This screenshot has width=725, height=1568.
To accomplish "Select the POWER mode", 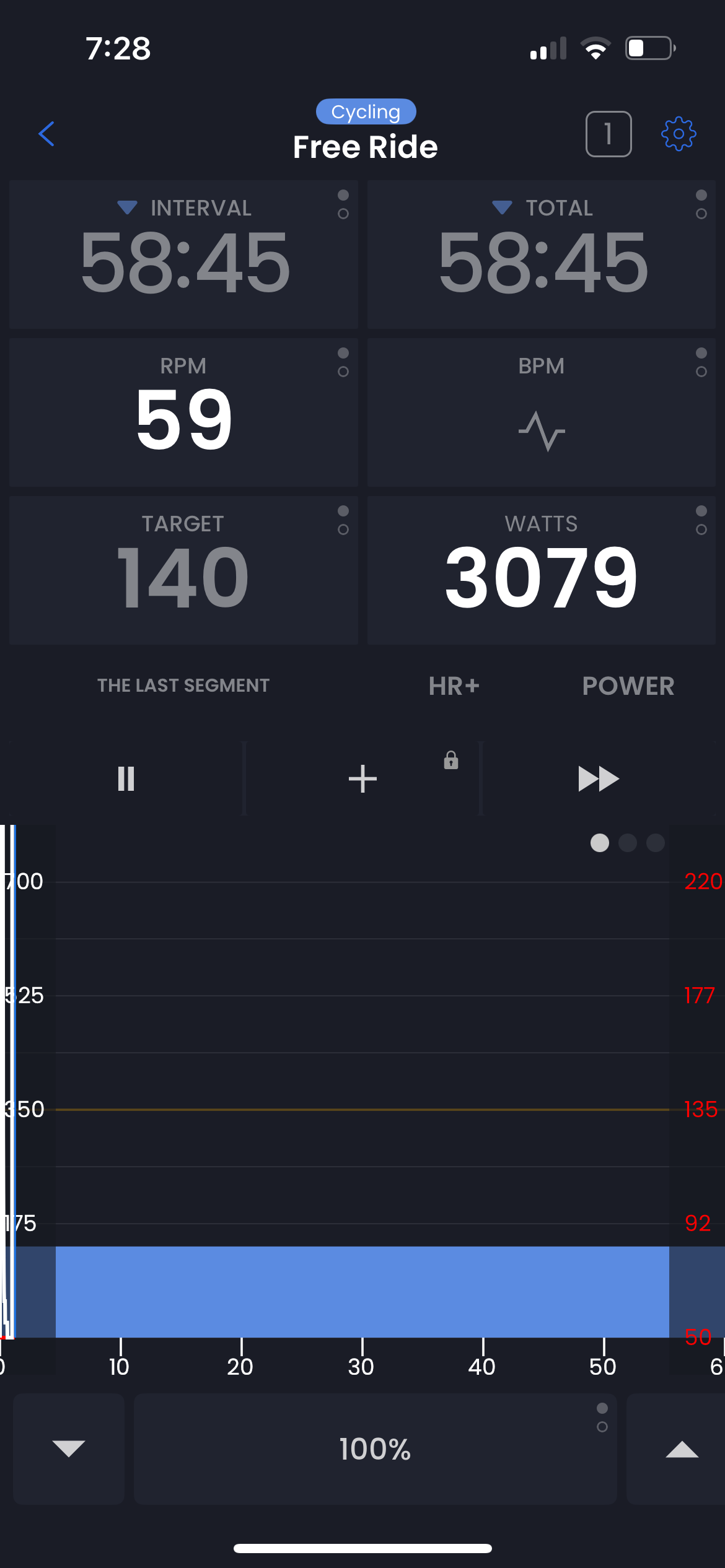I will pos(628,686).
